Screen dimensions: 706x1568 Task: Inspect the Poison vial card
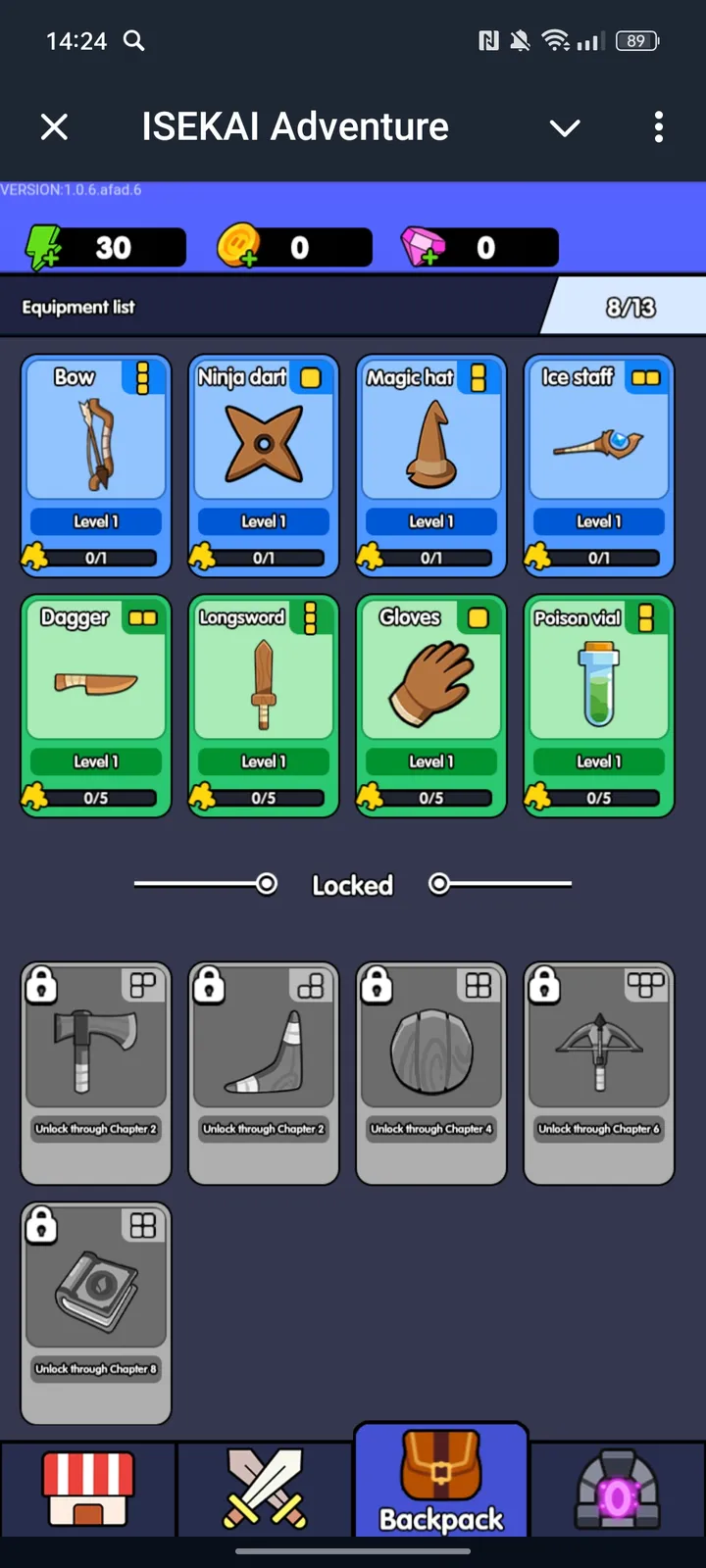click(599, 706)
